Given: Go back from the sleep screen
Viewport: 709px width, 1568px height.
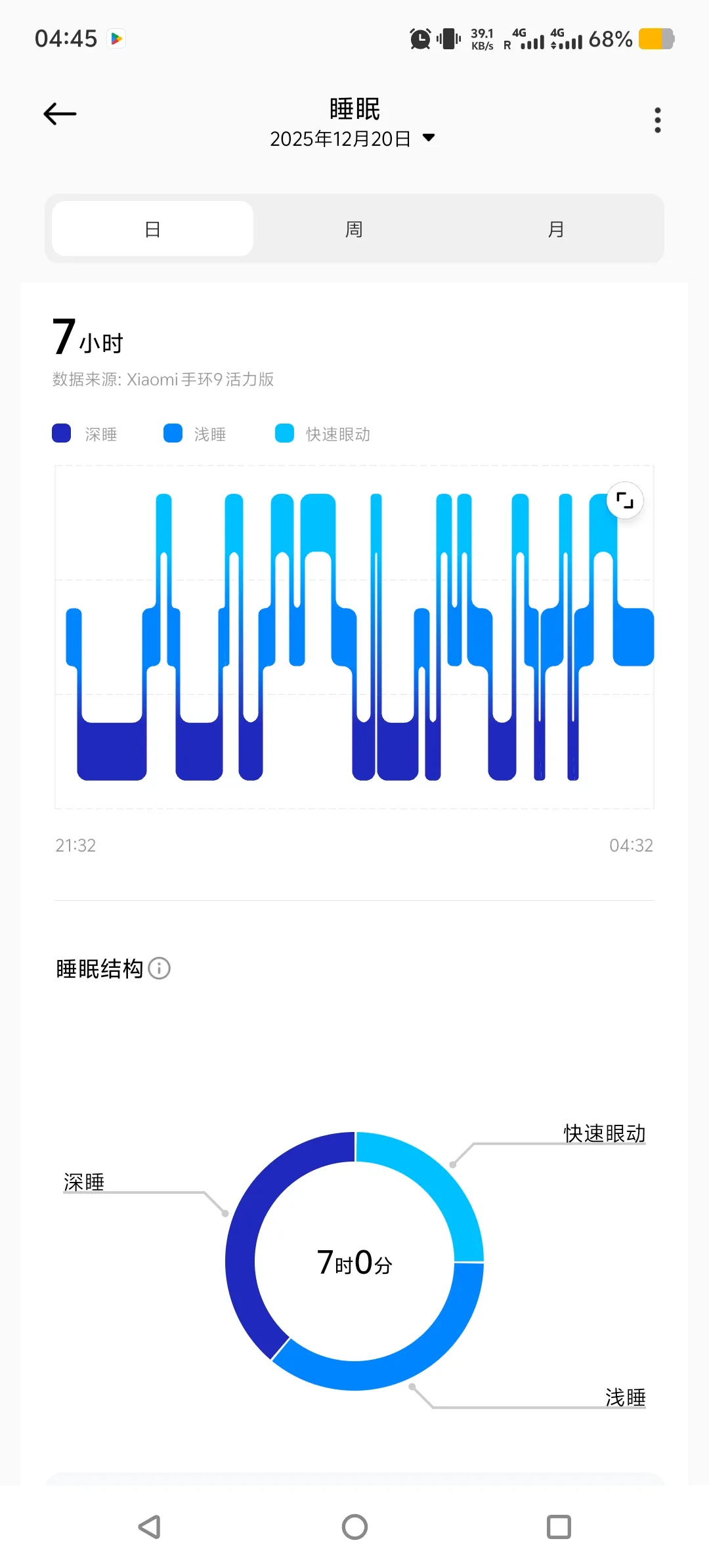Looking at the screenshot, I should click(60, 114).
